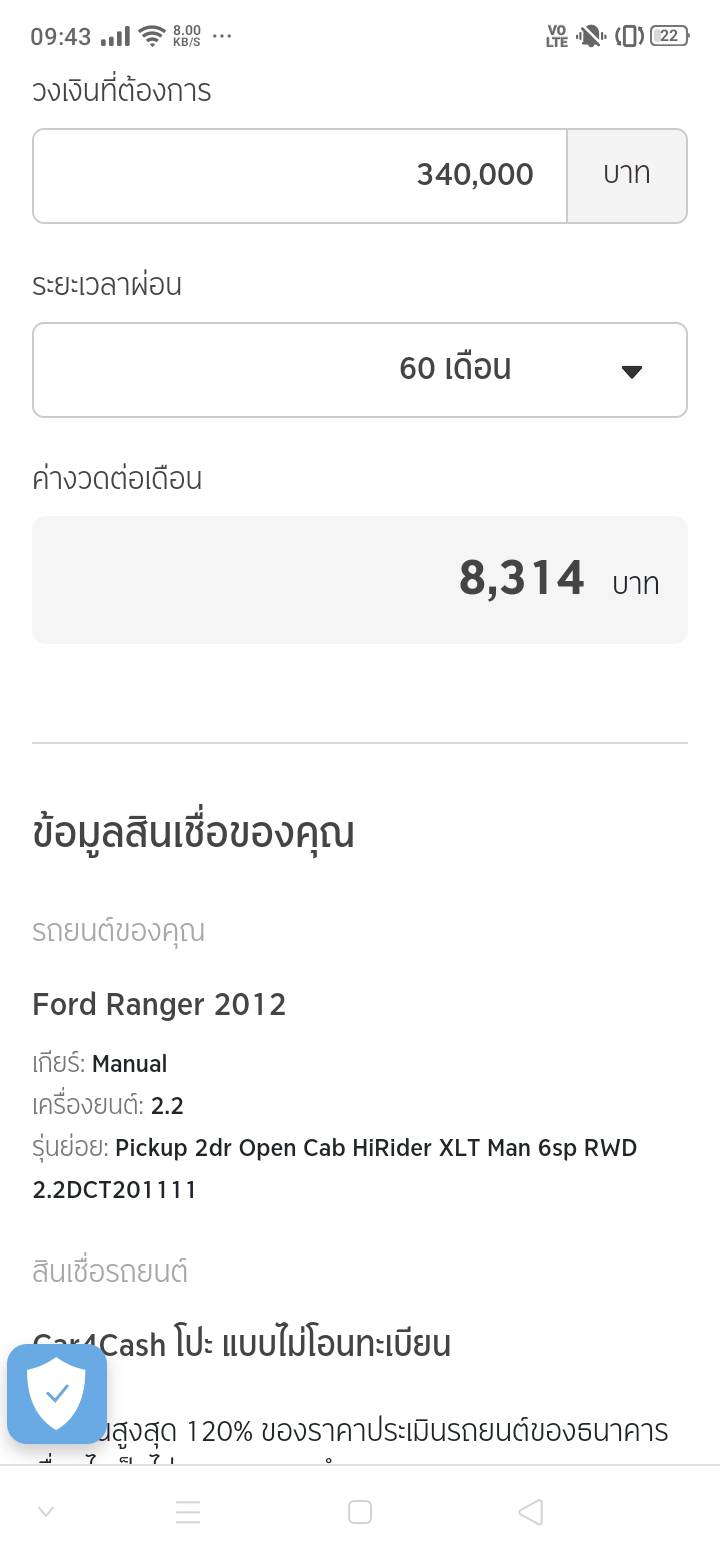
Task: Edit the 340,000 baht loan amount field
Action: pyautogui.click(x=300, y=175)
